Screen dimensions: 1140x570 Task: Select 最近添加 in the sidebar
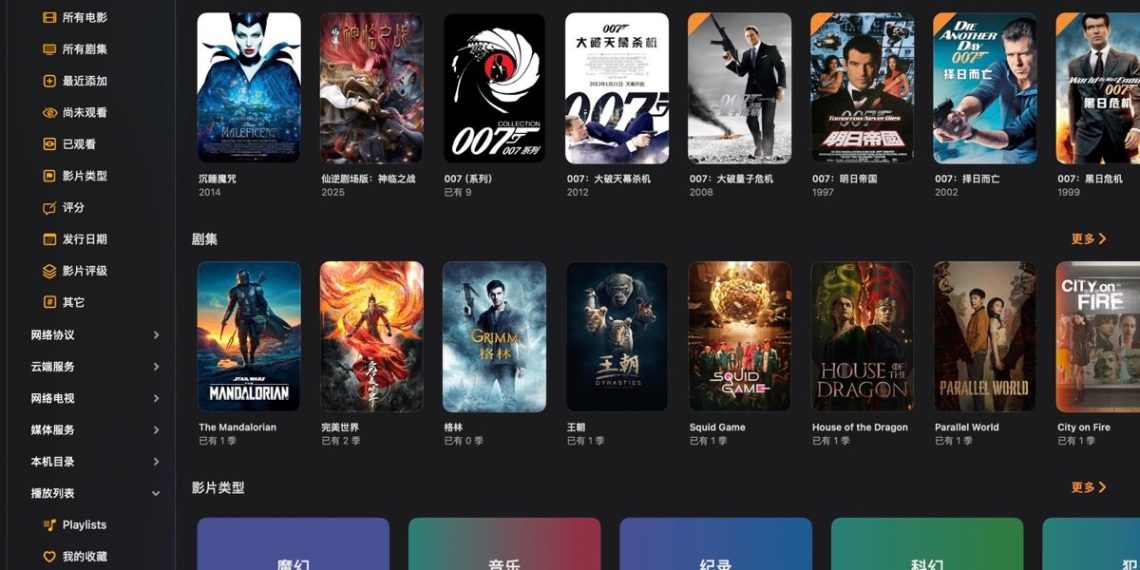tap(84, 81)
